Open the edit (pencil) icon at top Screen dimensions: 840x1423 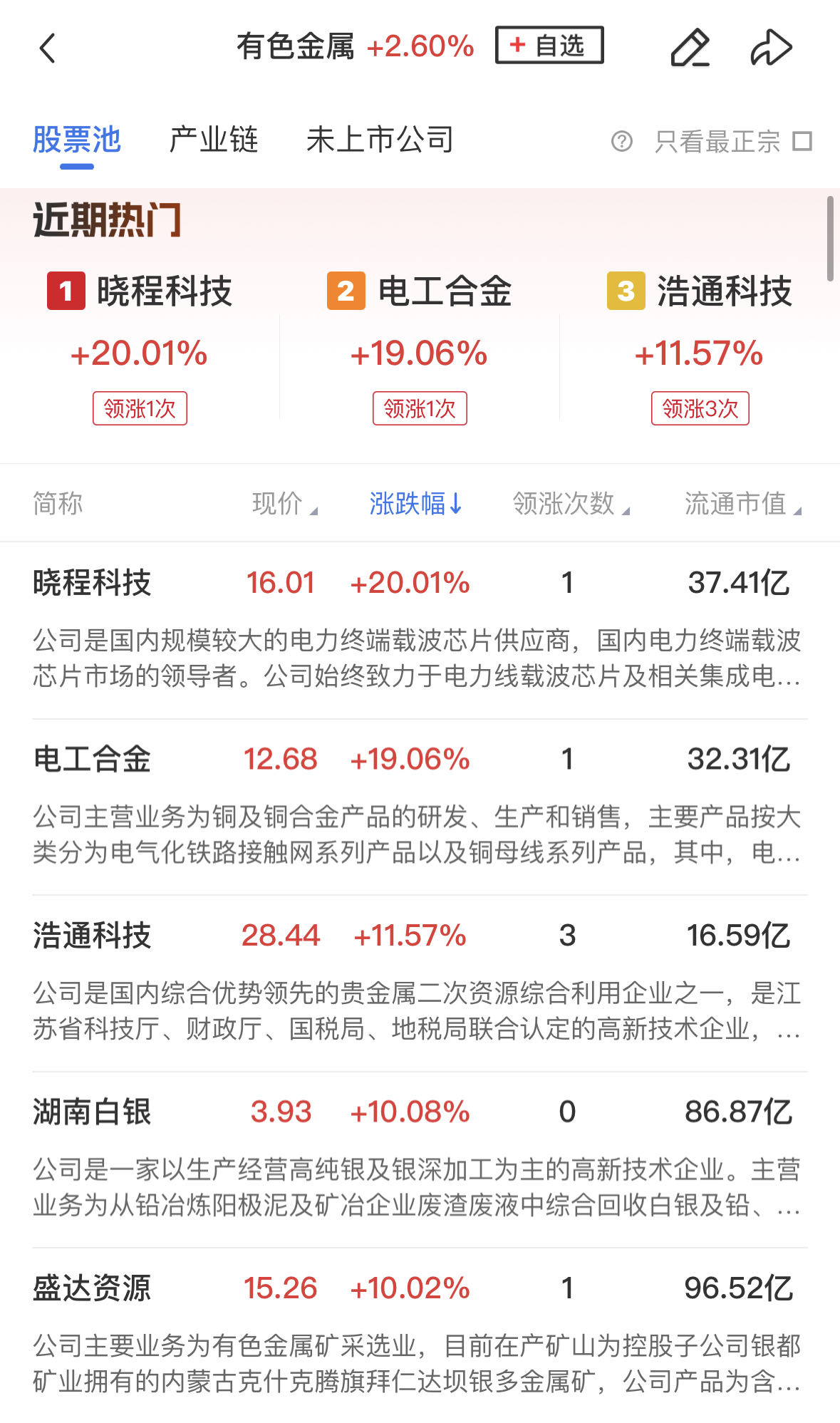[x=692, y=47]
